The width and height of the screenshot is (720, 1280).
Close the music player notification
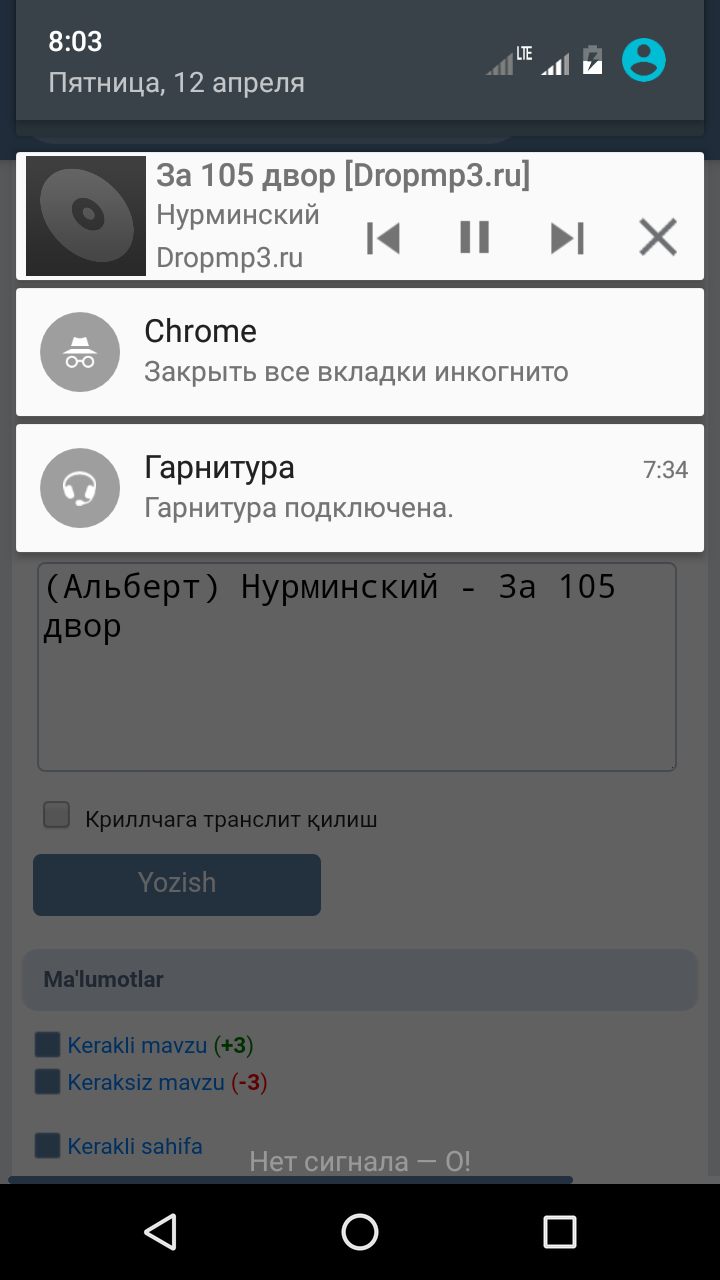(657, 238)
